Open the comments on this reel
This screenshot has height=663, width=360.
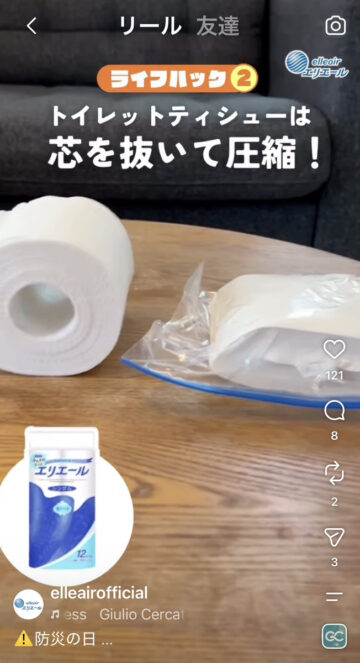click(x=334, y=411)
